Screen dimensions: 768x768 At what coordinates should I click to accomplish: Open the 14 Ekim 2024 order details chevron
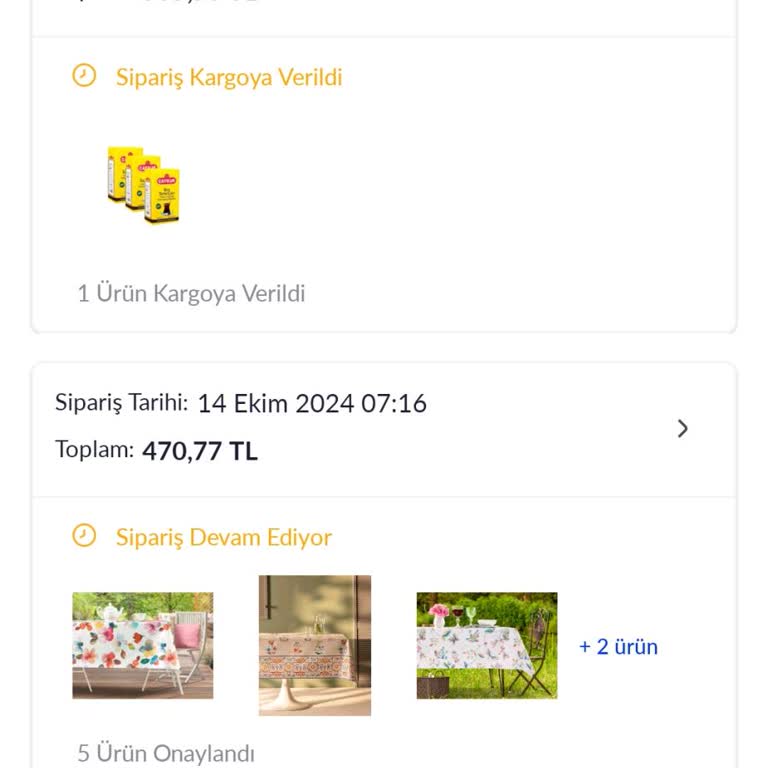[682, 429]
